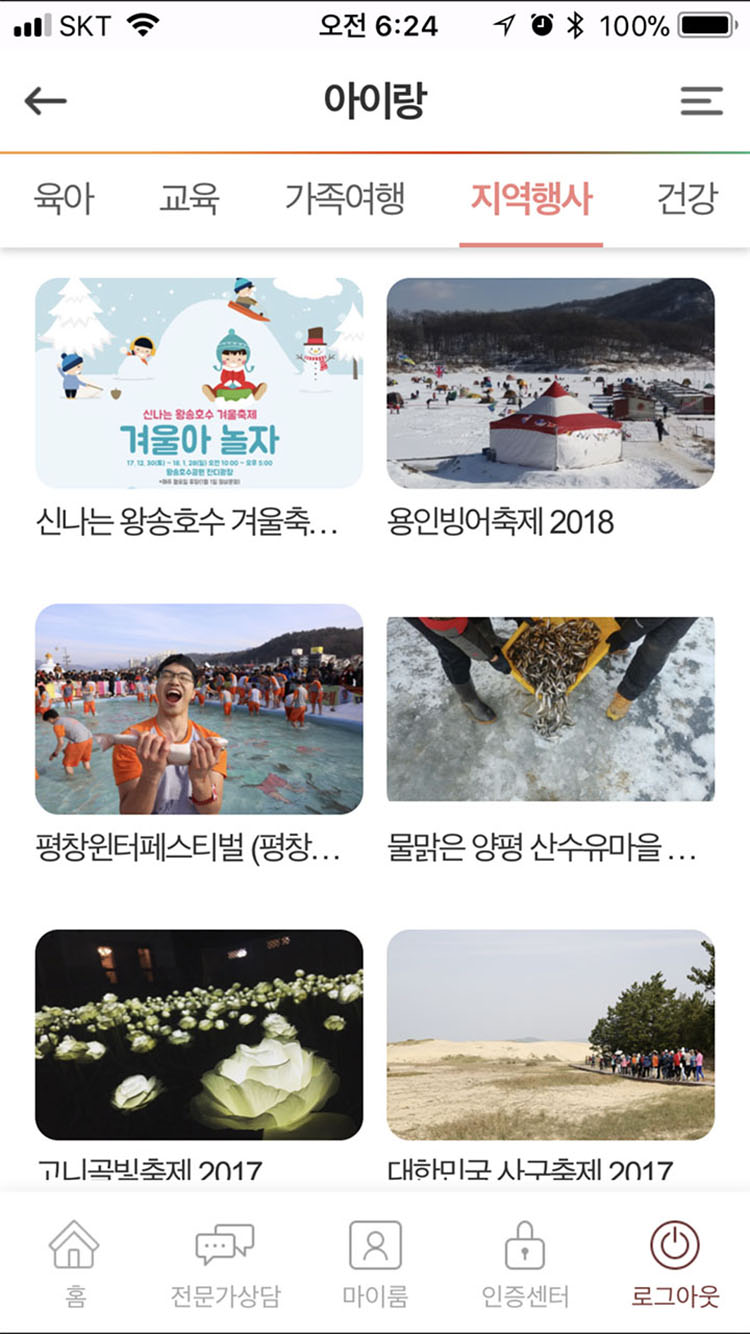Switch to 마이룸 tab
750x1334 pixels.
pyautogui.click(x=375, y=1262)
